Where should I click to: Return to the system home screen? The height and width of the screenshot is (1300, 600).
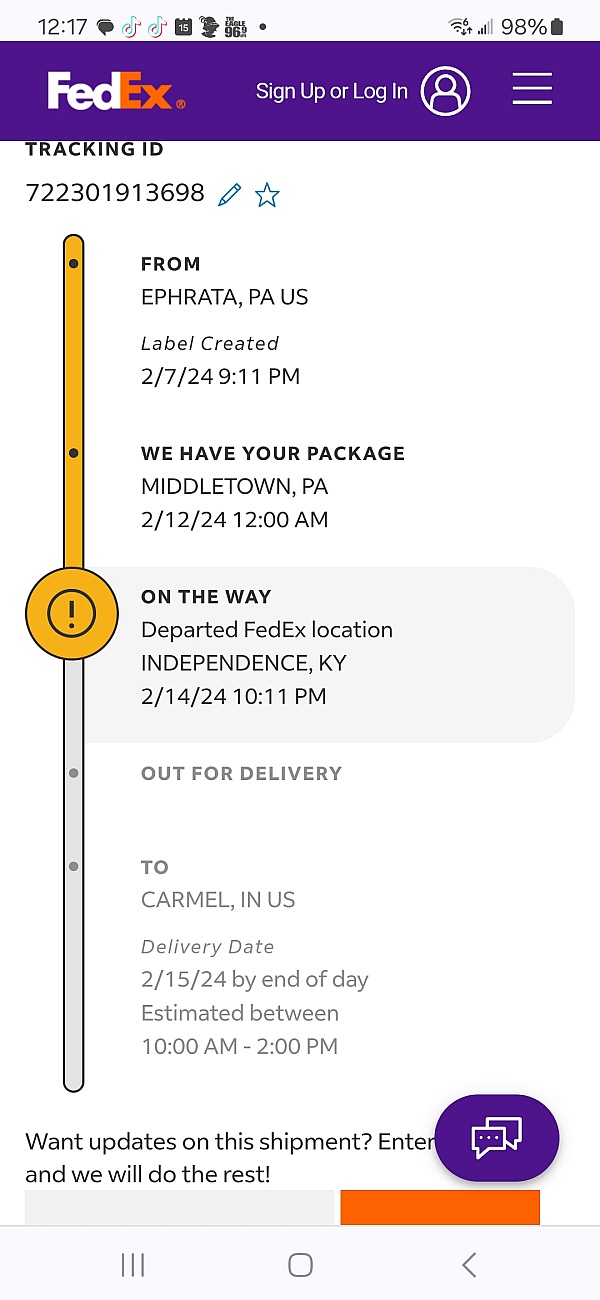pyautogui.click(x=300, y=1265)
